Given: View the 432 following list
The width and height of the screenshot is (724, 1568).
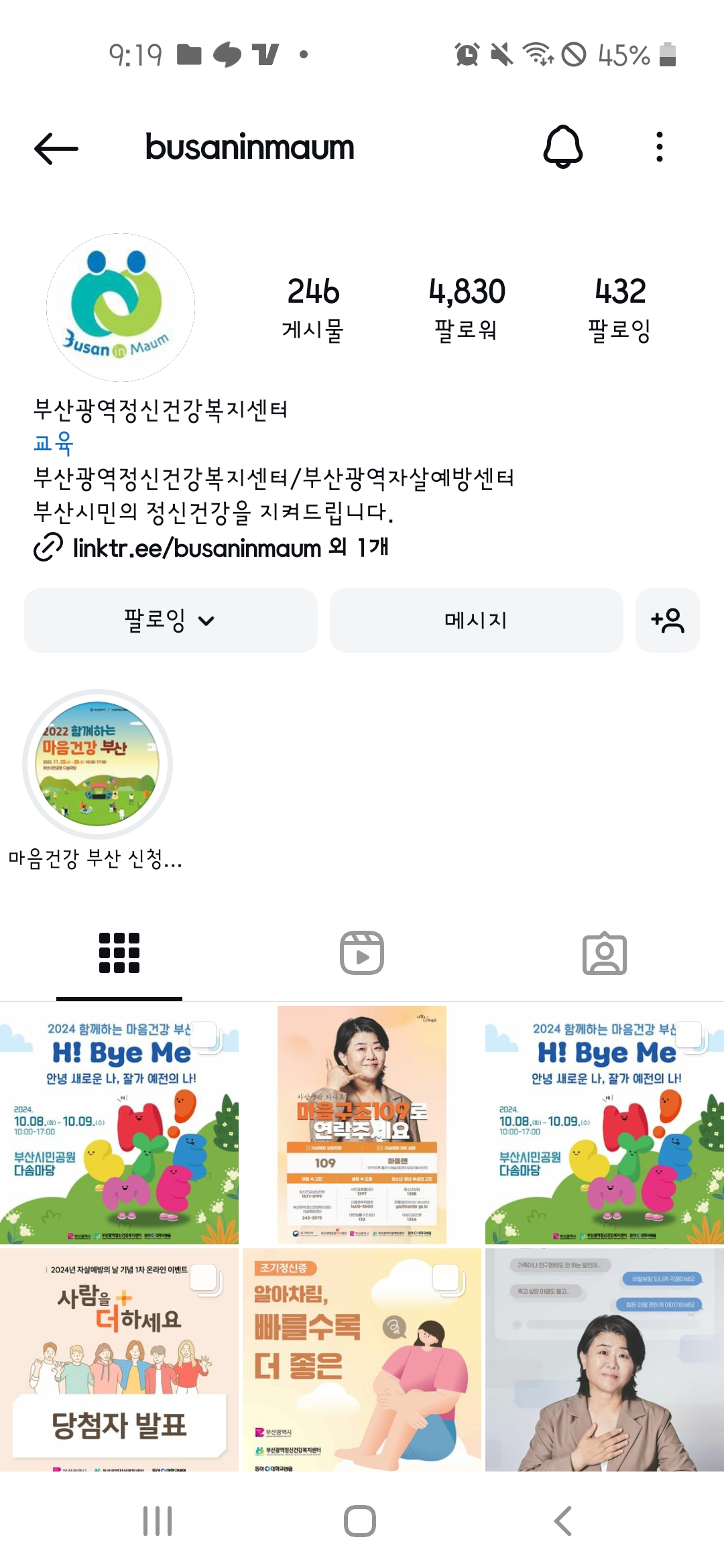Looking at the screenshot, I should [x=619, y=308].
